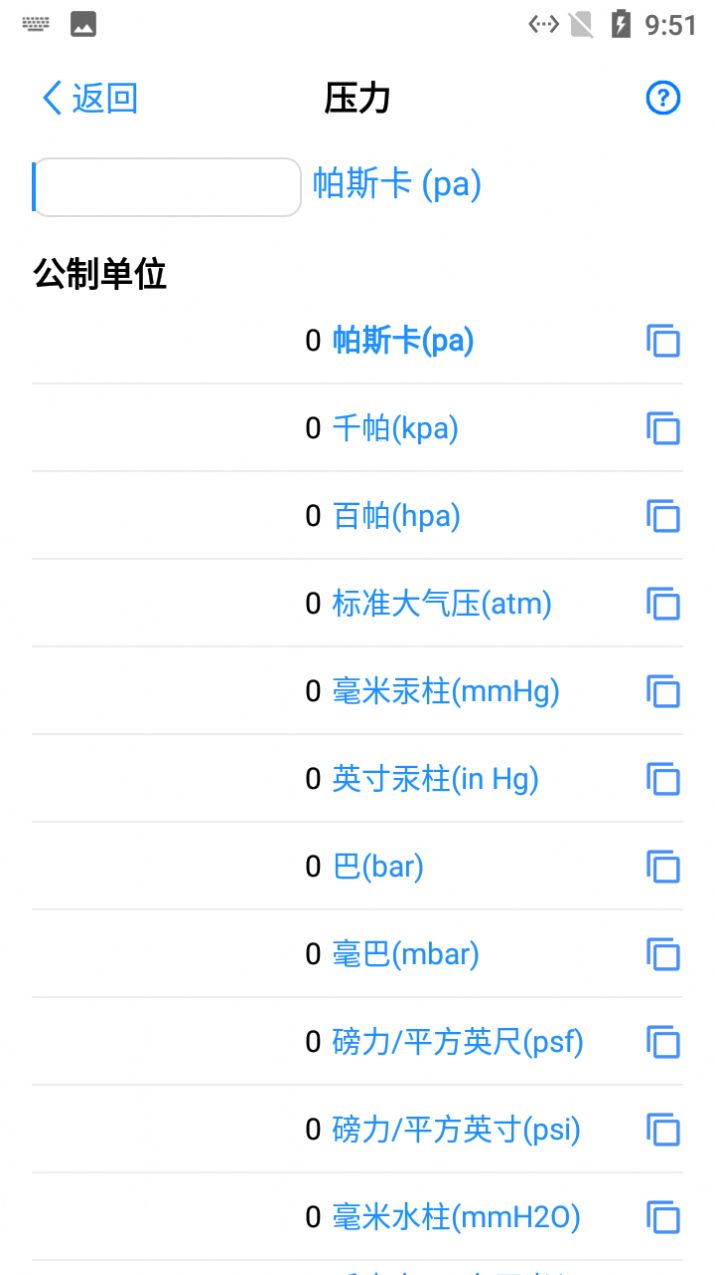Copy the 巴(bar) value
715x1275 pixels.
(662, 867)
